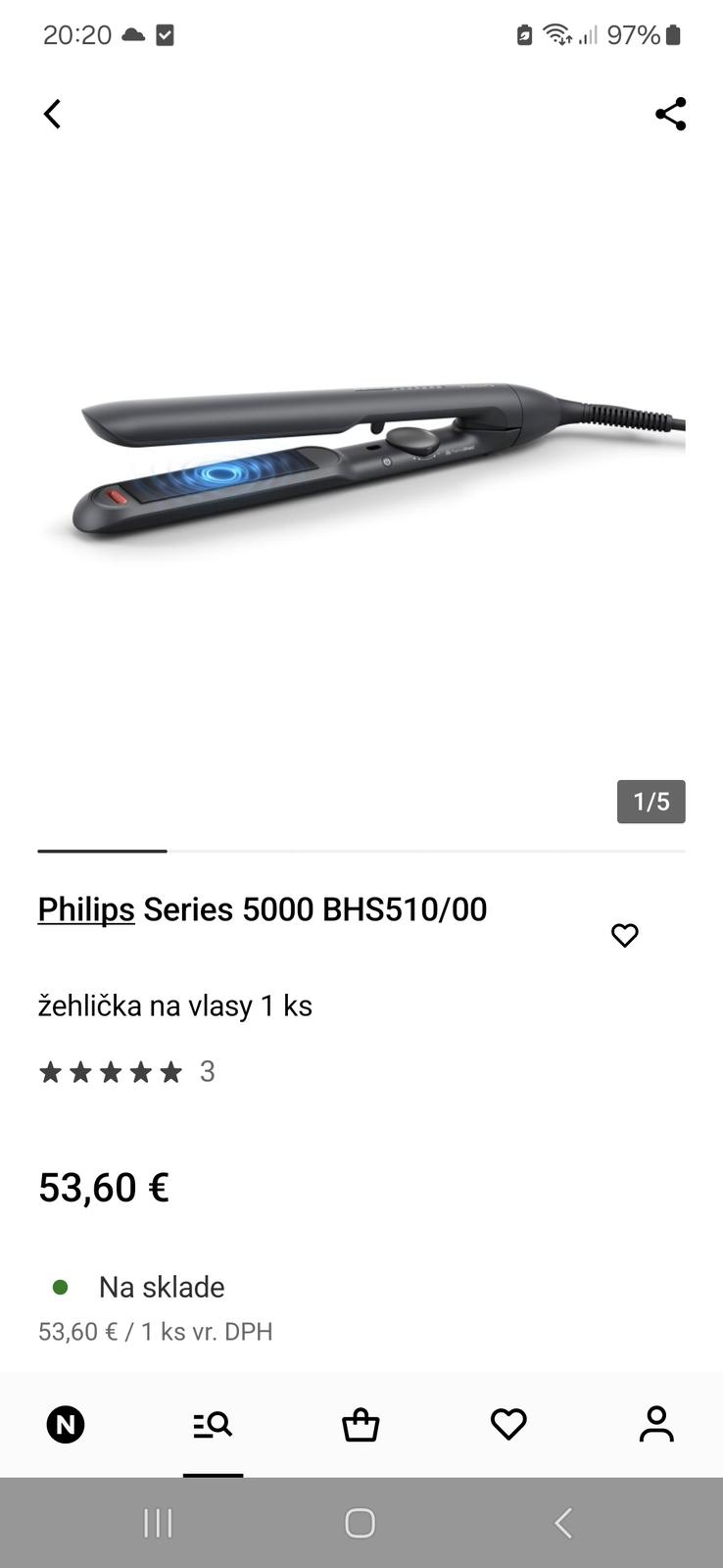723x1568 pixels.
Task: Open the account profile tab
Action: pos(656,1424)
